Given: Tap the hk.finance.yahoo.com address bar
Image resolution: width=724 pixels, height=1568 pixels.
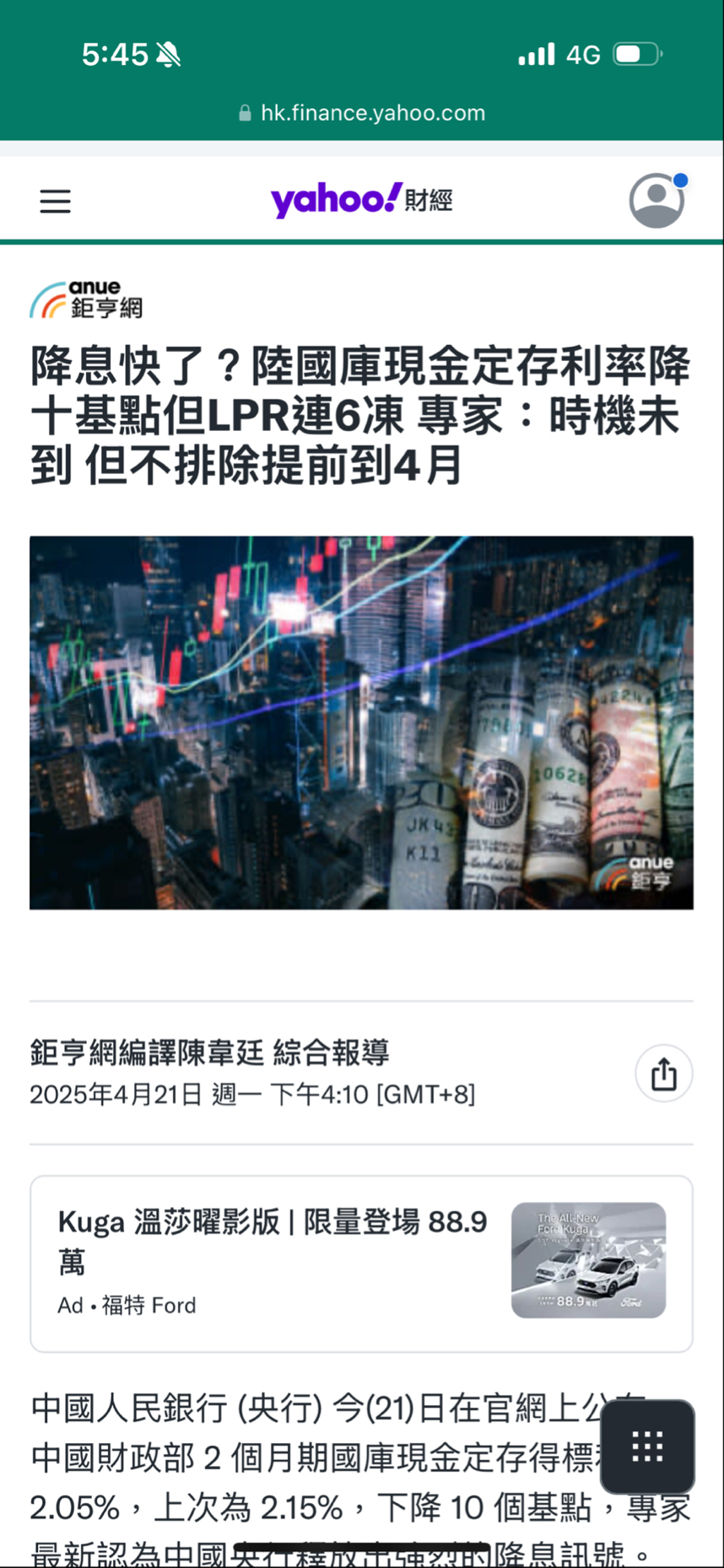Looking at the screenshot, I should pyautogui.click(x=363, y=113).
